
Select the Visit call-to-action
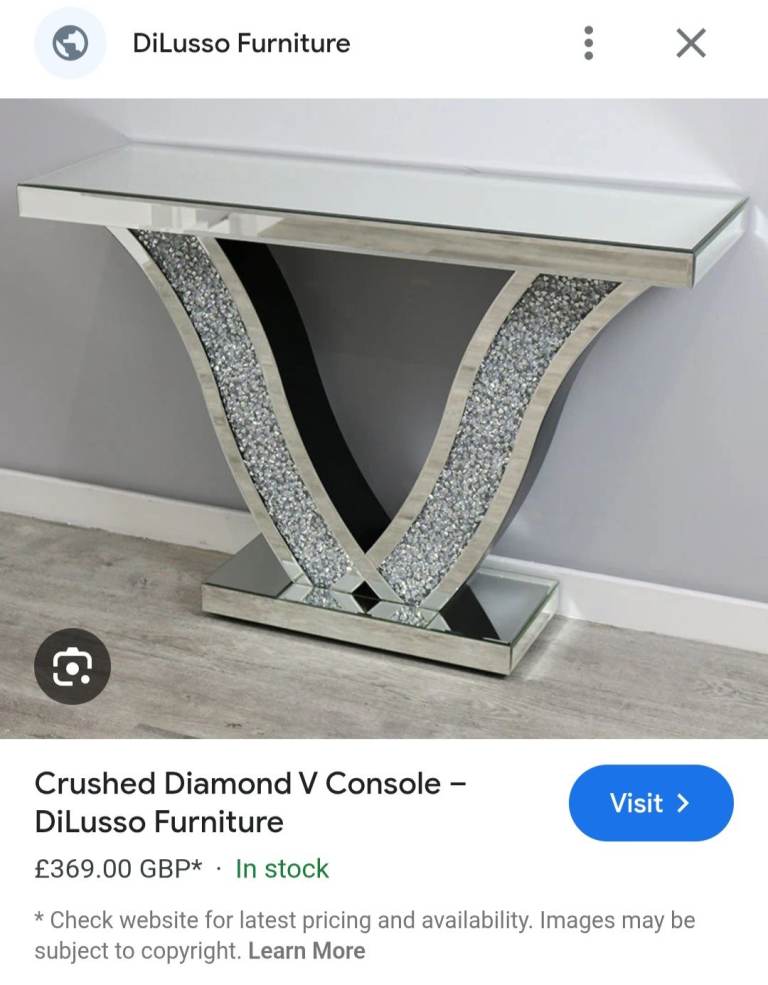651,803
